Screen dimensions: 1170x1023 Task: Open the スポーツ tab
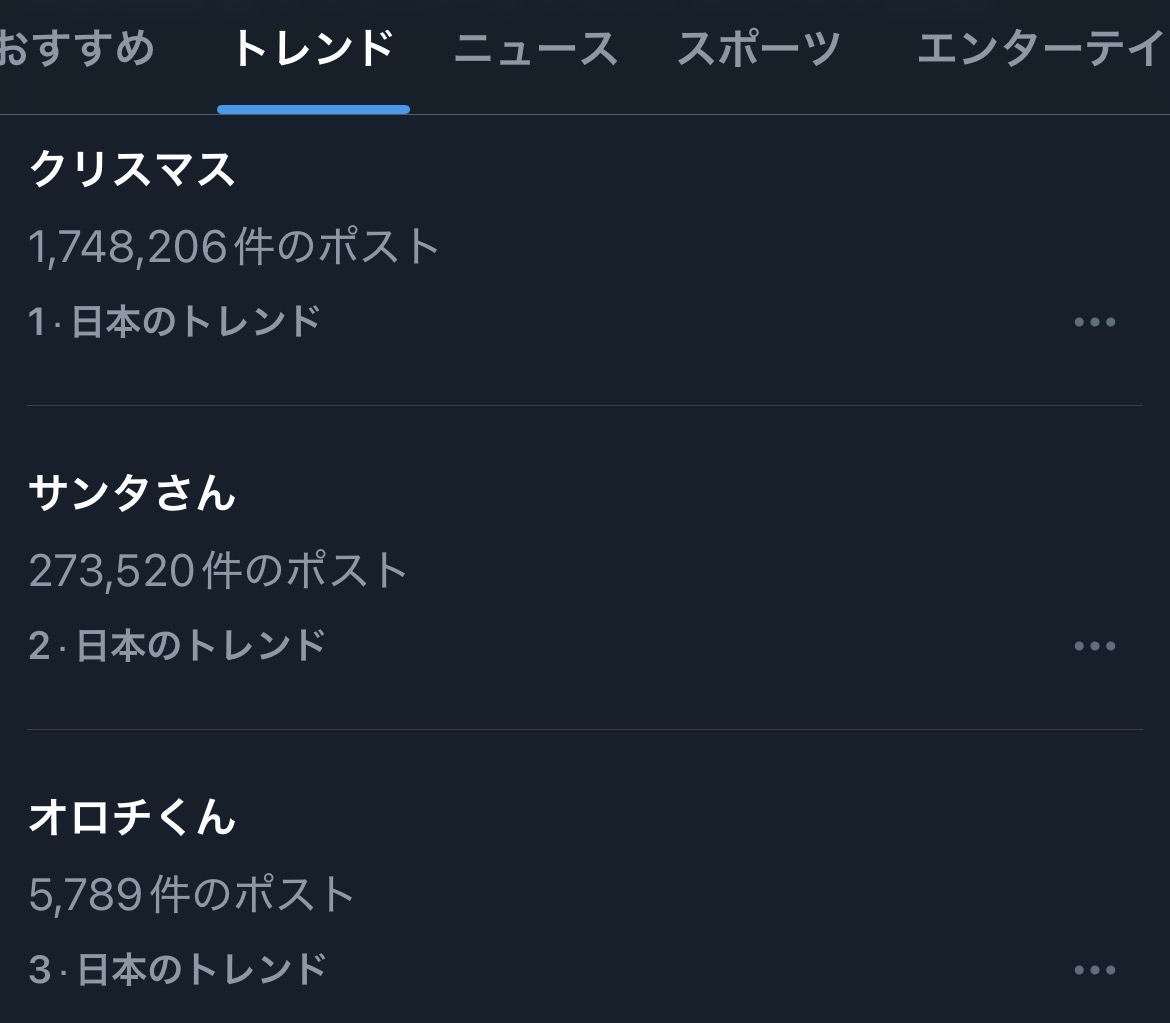point(759,49)
